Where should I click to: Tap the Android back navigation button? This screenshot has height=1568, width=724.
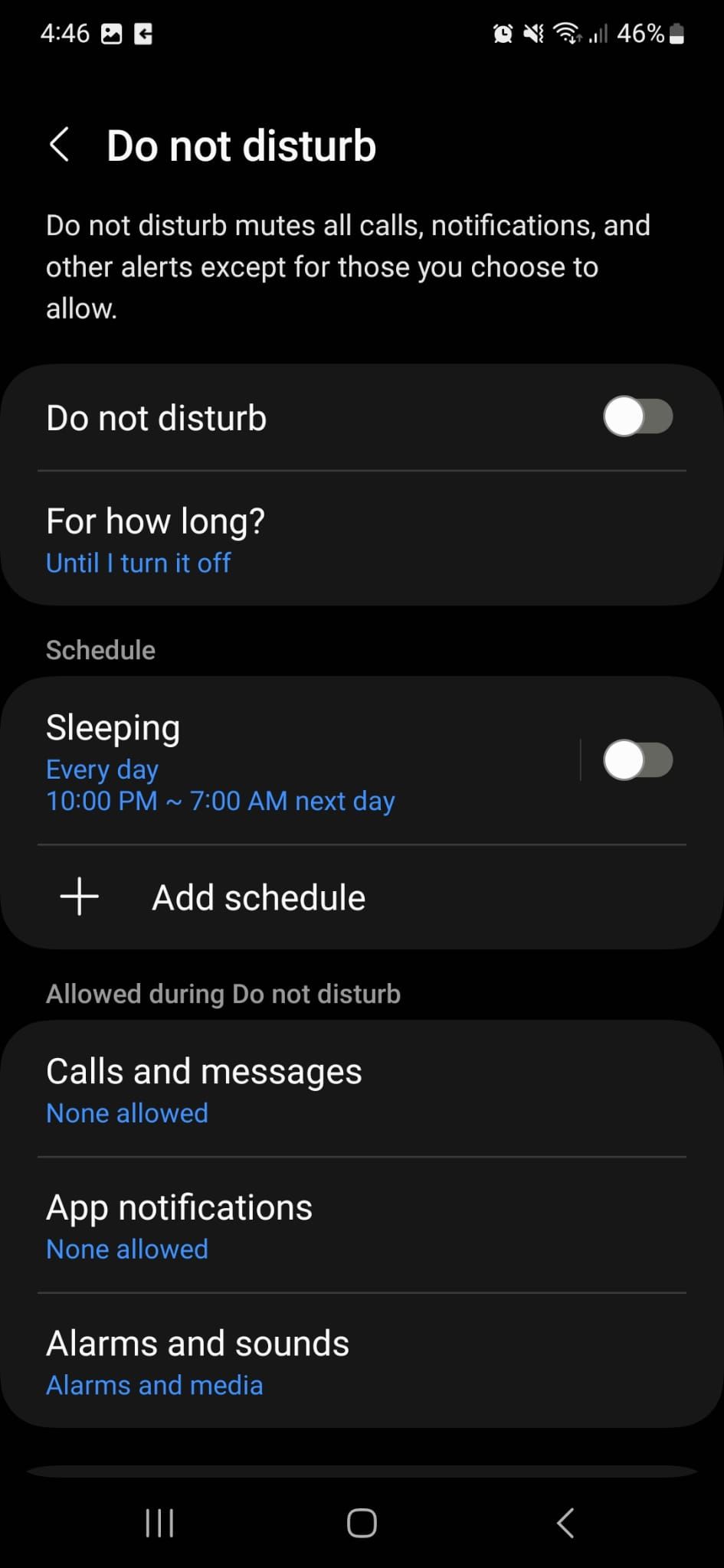pyautogui.click(x=565, y=1522)
